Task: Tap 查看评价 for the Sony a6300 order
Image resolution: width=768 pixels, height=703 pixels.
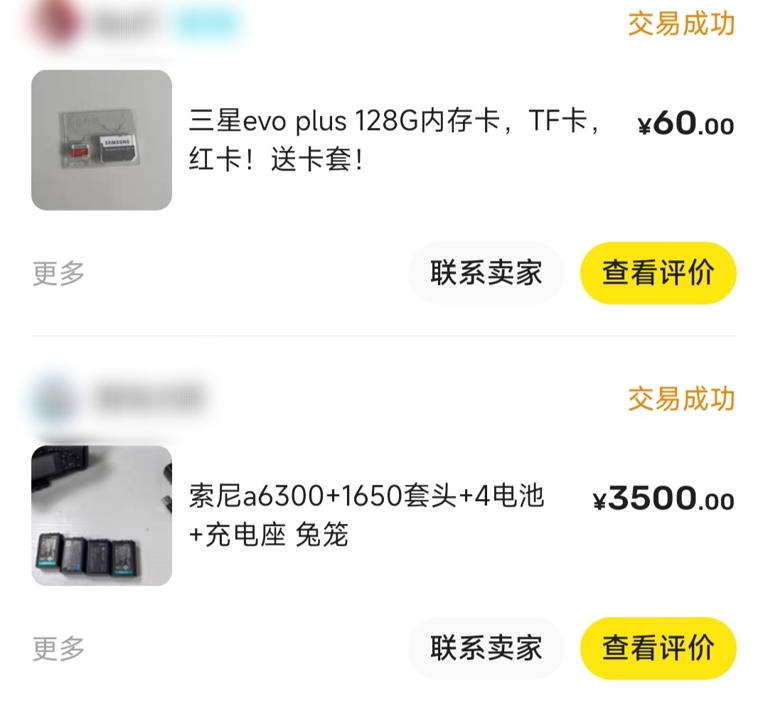Action: [x=658, y=648]
